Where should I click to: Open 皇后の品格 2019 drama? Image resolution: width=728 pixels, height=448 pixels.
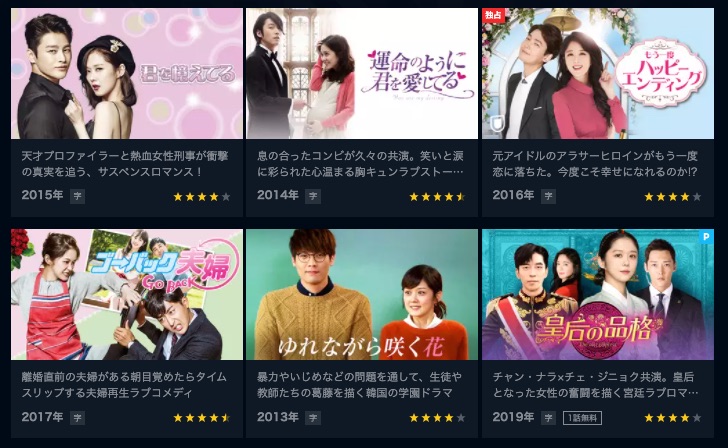click(x=598, y=295)
